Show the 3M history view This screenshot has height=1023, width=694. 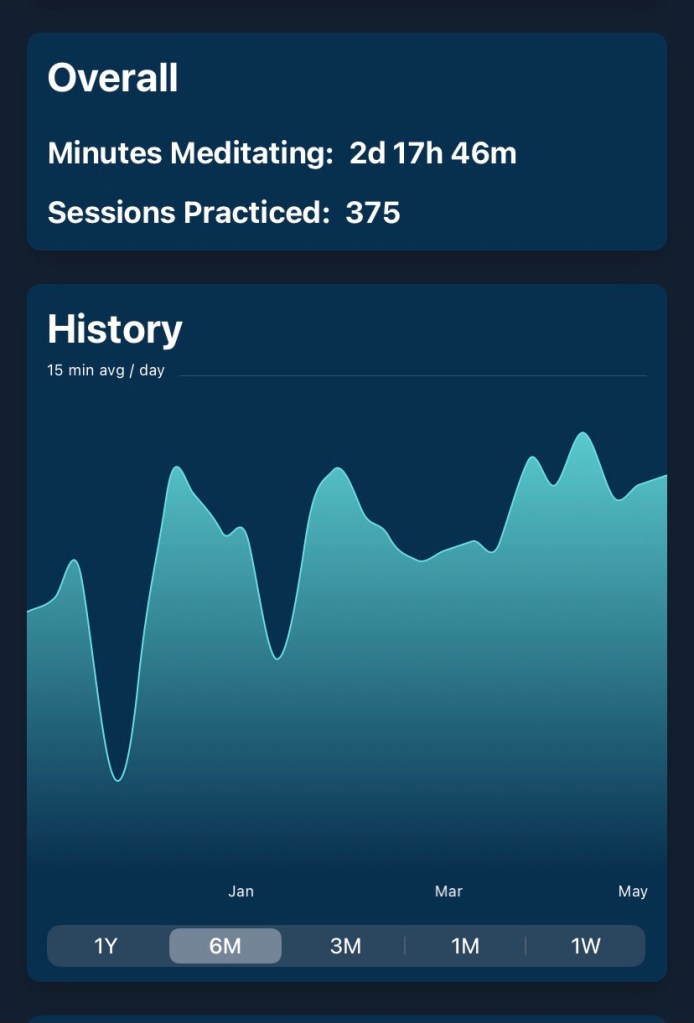tap(345, 946)
